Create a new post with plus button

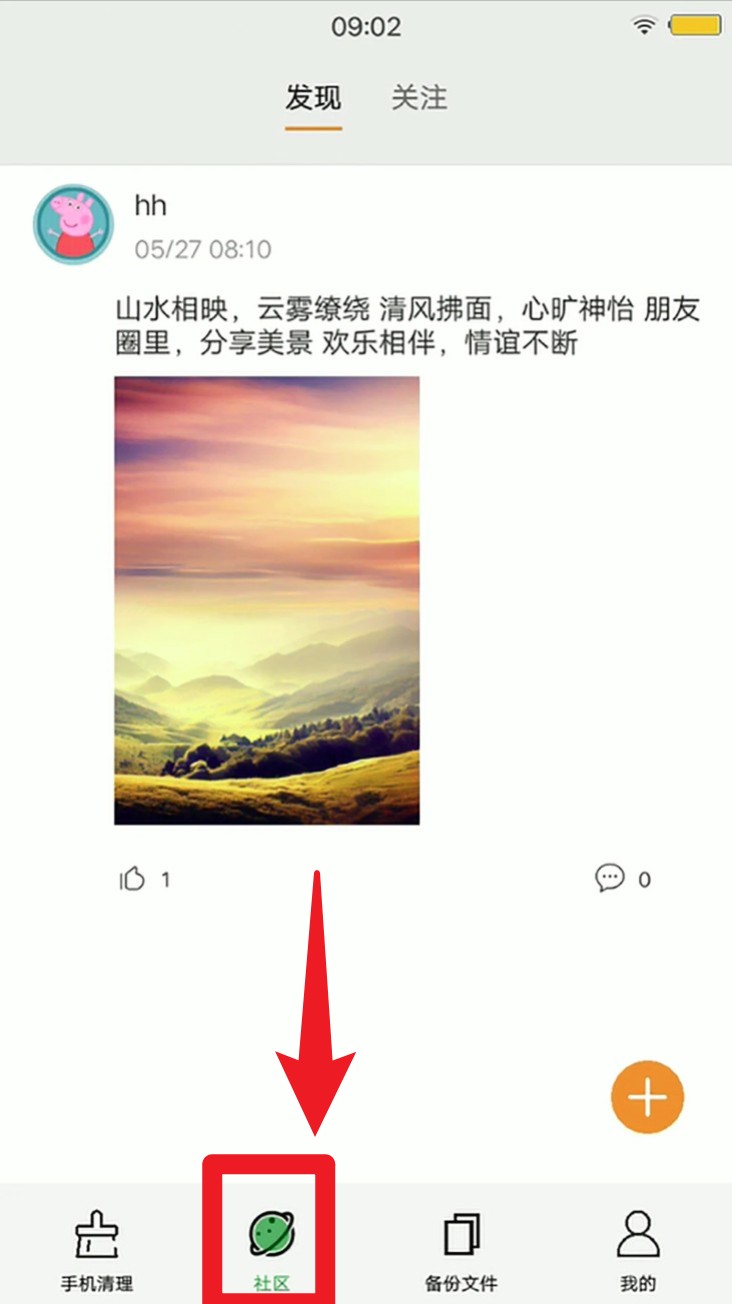click(x=647, y=1097)
